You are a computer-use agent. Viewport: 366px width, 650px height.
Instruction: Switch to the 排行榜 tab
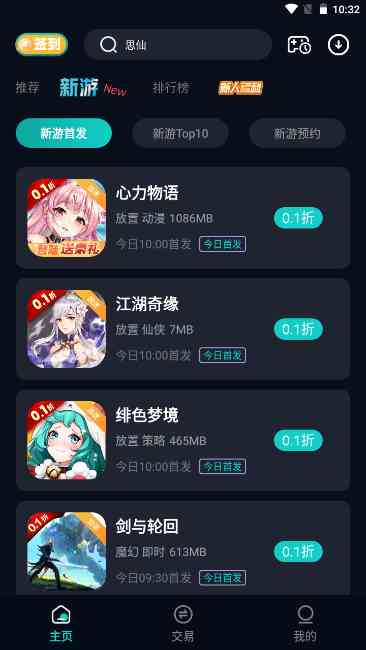pos(172,88)
